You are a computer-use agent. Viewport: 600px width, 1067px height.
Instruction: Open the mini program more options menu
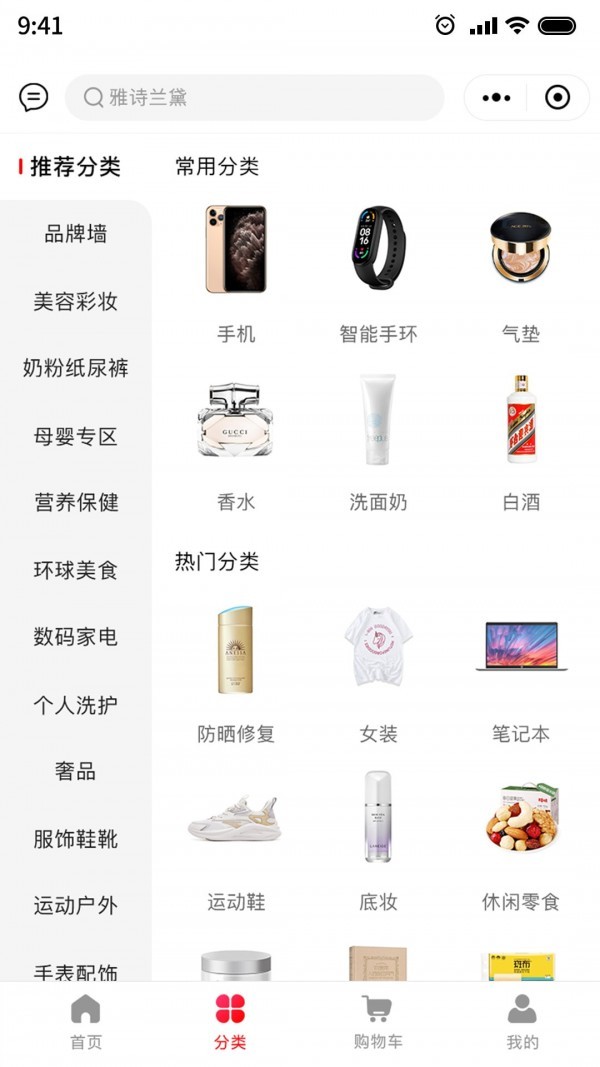pyautogui.click(x=496, y=97)
